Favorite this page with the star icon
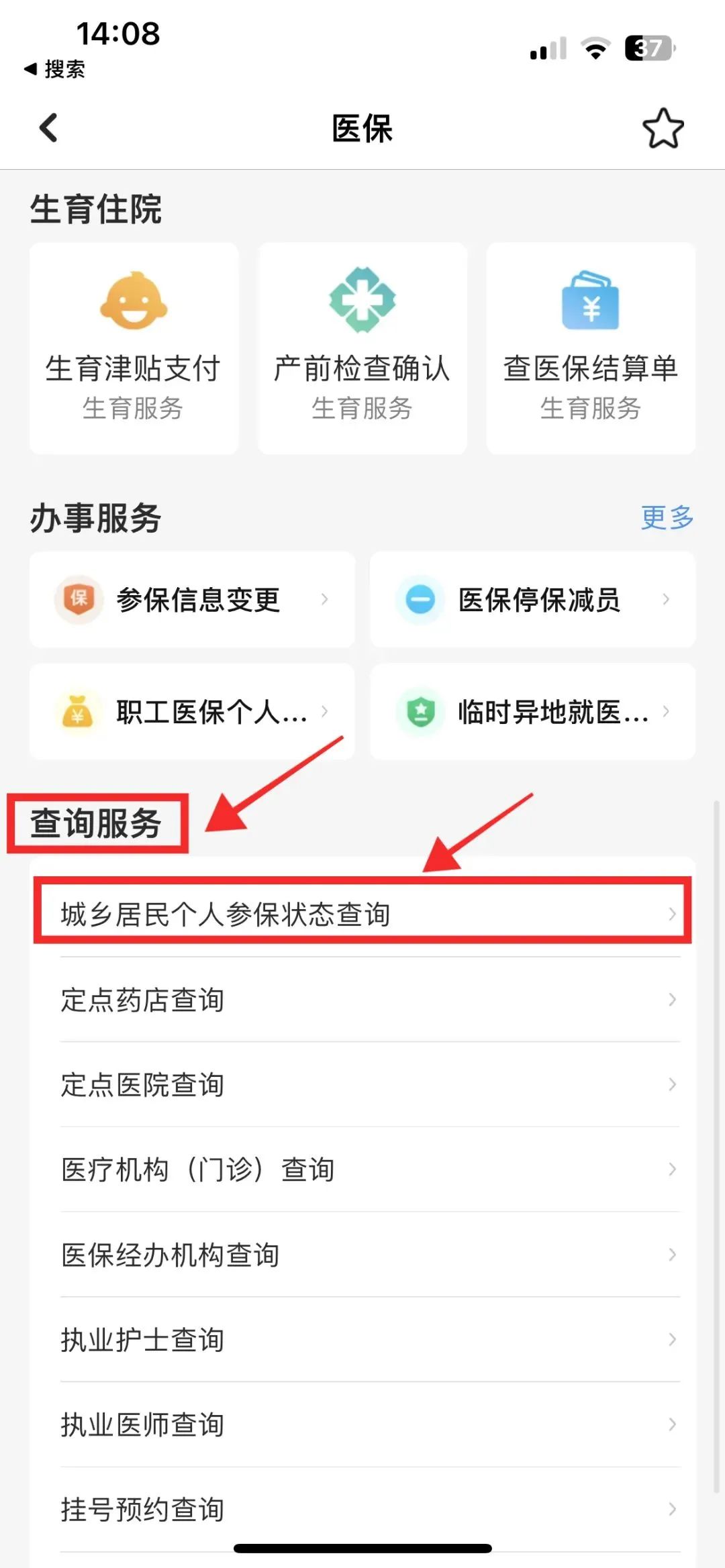This screenshot has width=725, height=1568. (x=663, y=128)
